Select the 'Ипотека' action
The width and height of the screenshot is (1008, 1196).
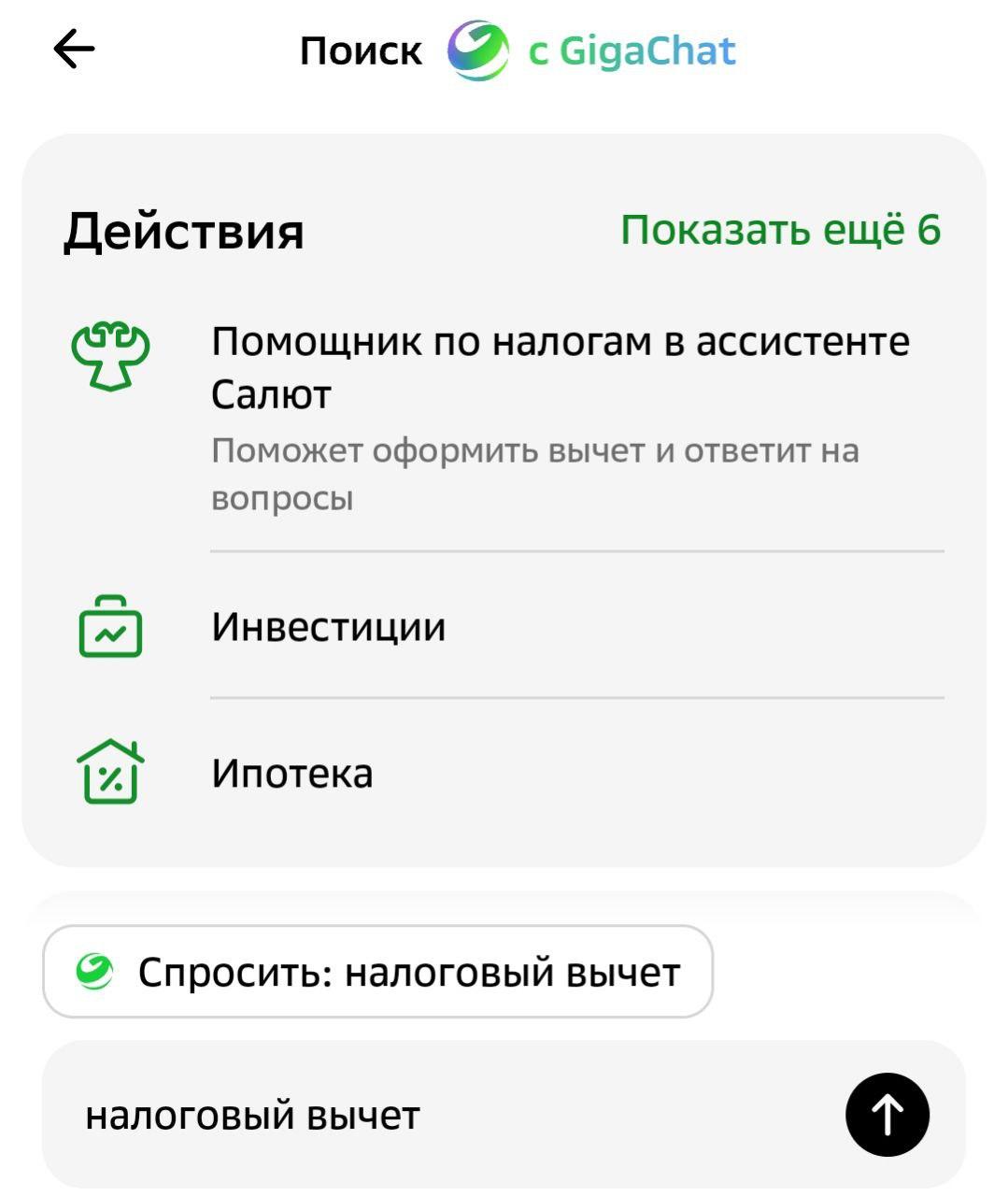click(291, 774)
